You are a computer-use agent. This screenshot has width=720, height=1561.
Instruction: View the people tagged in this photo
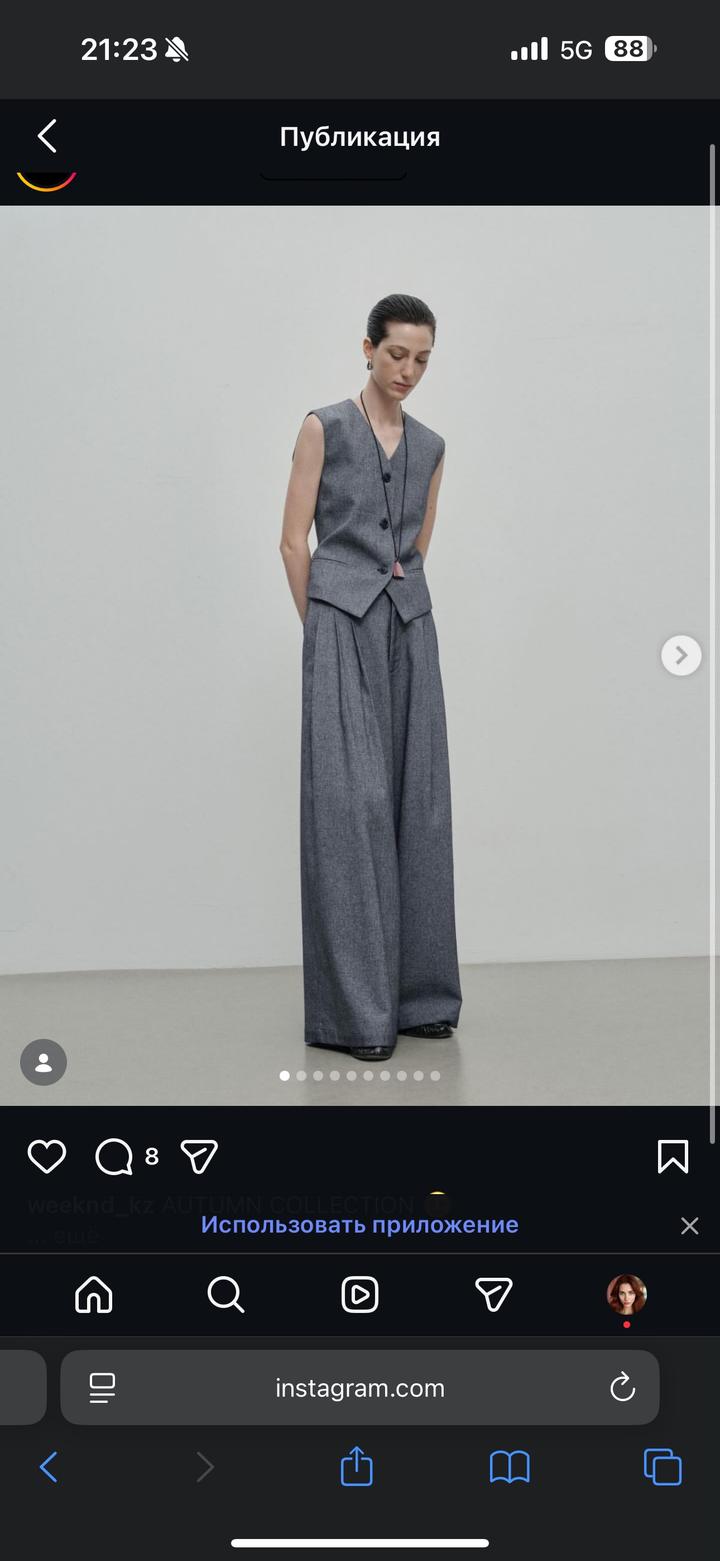[x=43, y=1062]
